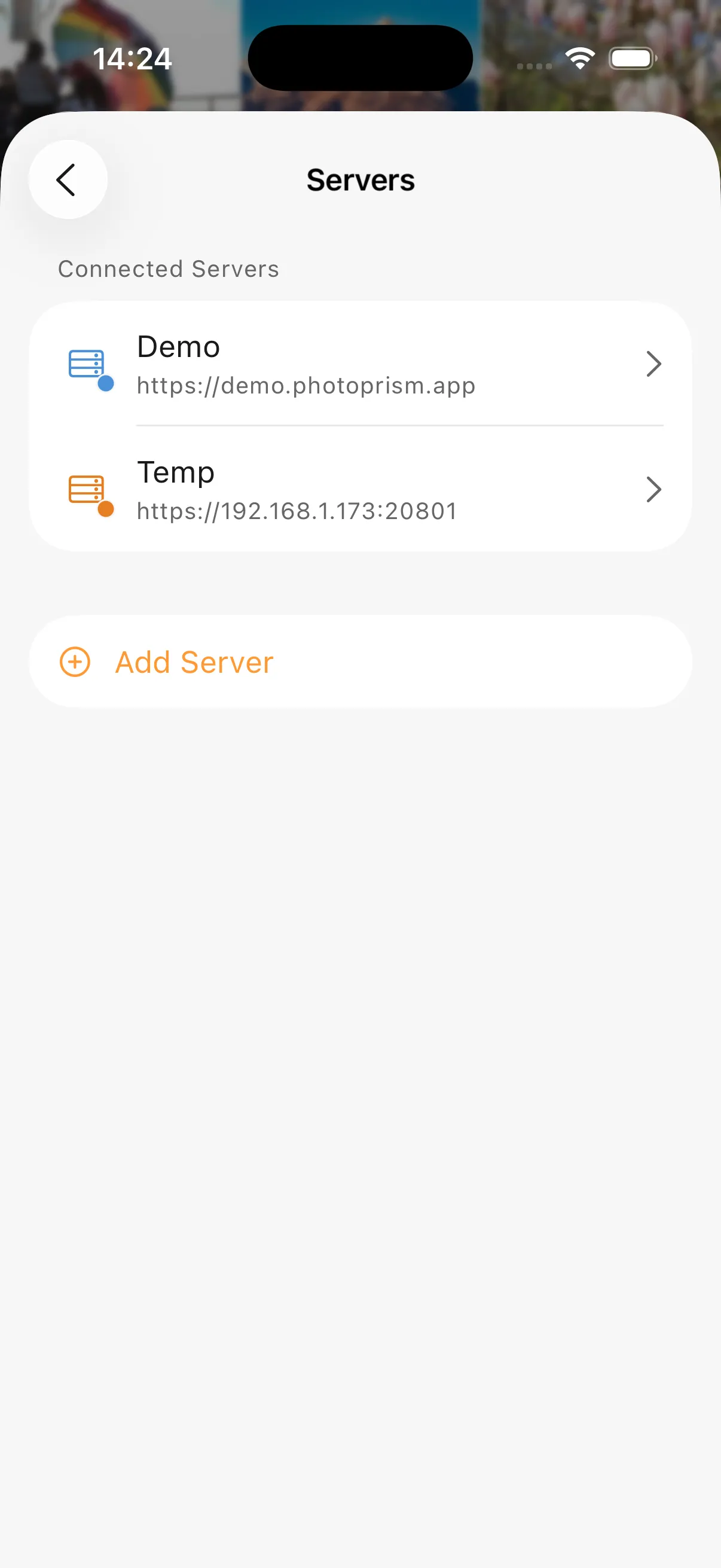Select the Temp server name label
Viewport: 721px width, 1568px height.
pos(176,472)
